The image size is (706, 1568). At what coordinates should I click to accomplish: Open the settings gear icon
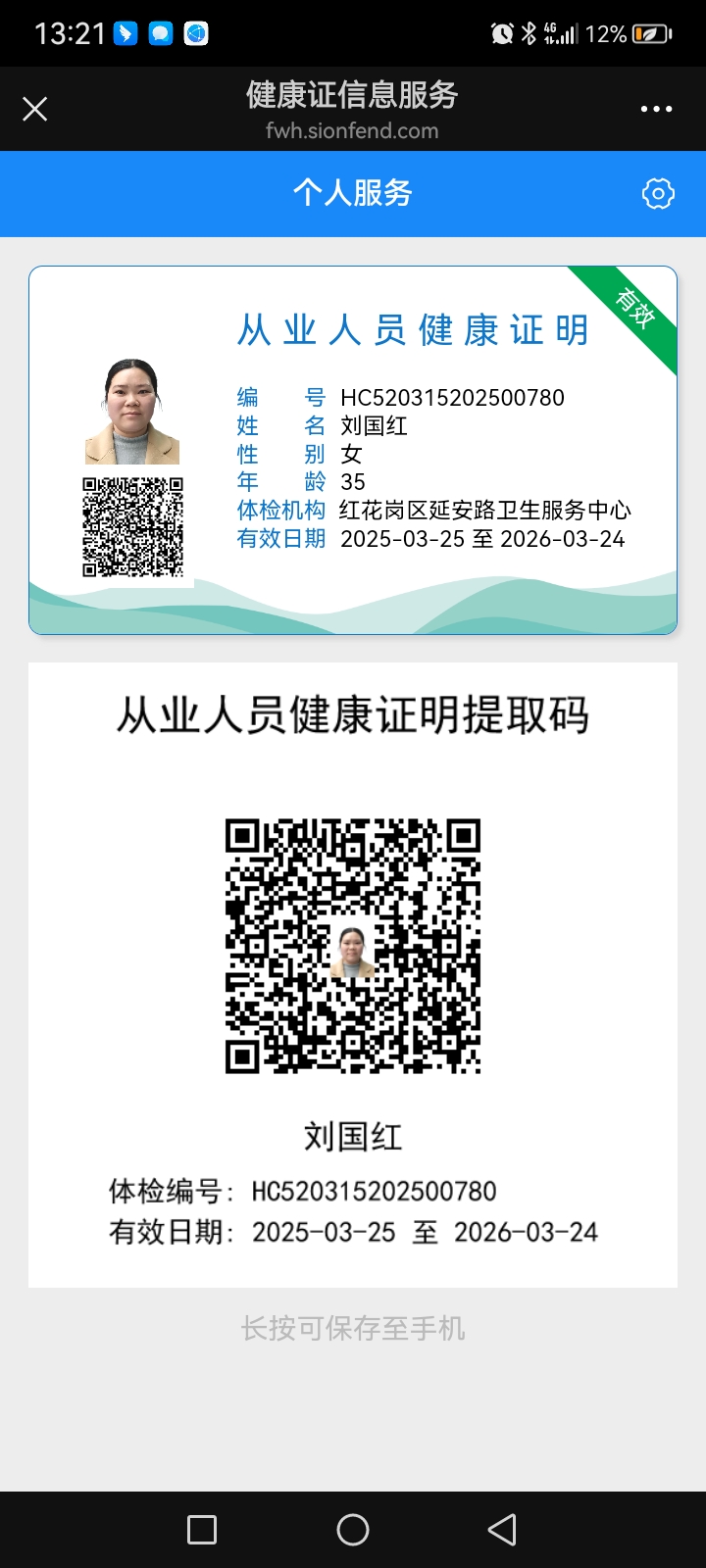(658, 194)
